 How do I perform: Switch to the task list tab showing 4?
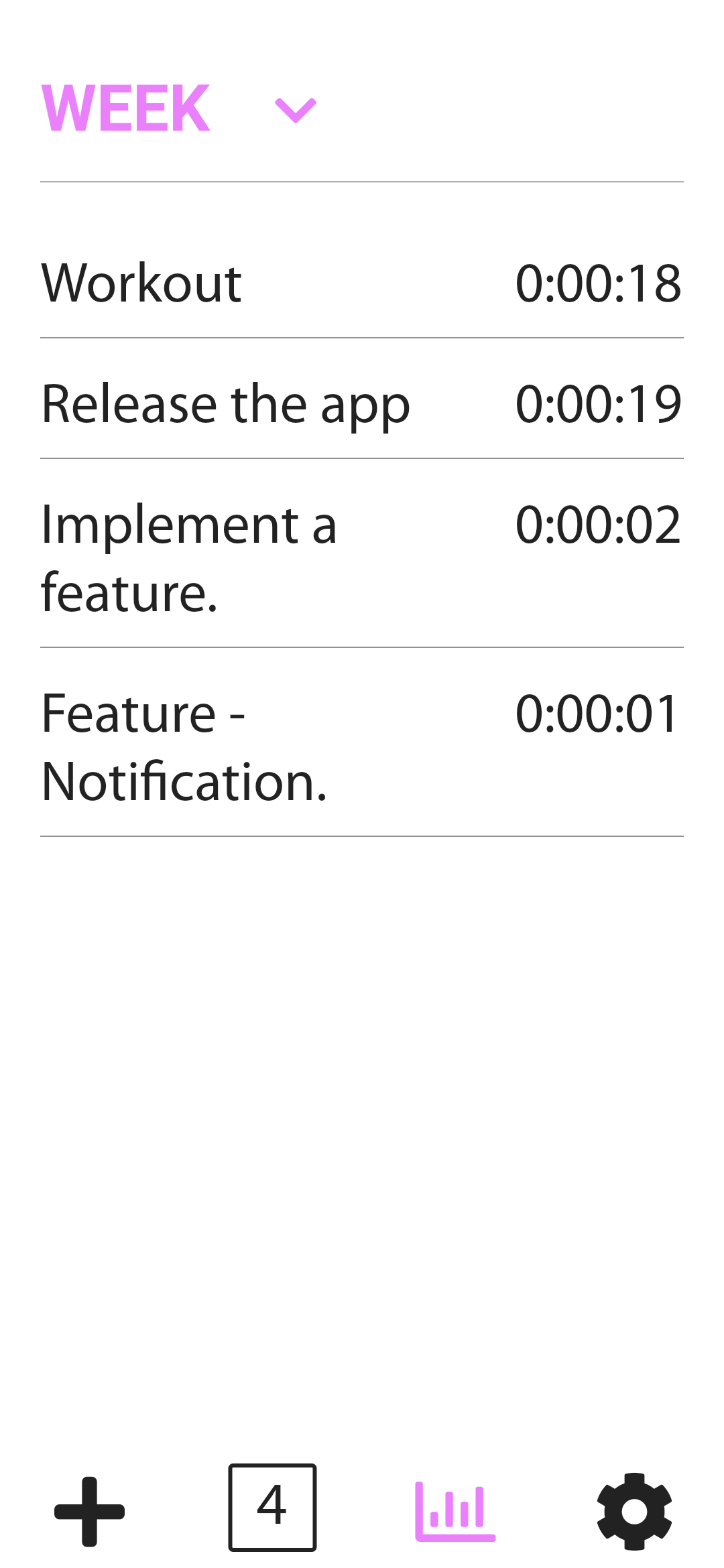[272, 1508]
